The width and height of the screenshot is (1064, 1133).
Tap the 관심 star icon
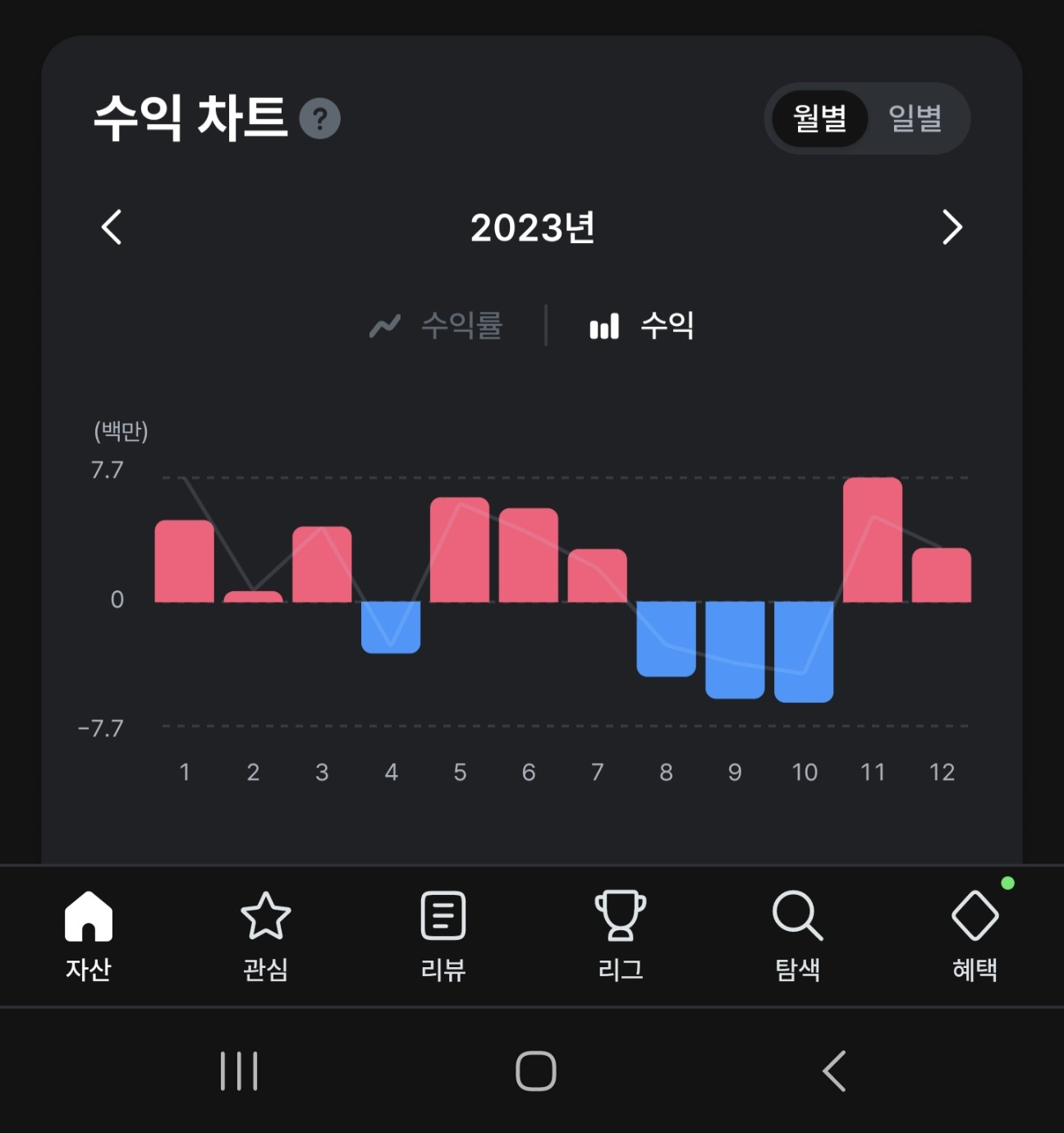[x=266, y=915]
